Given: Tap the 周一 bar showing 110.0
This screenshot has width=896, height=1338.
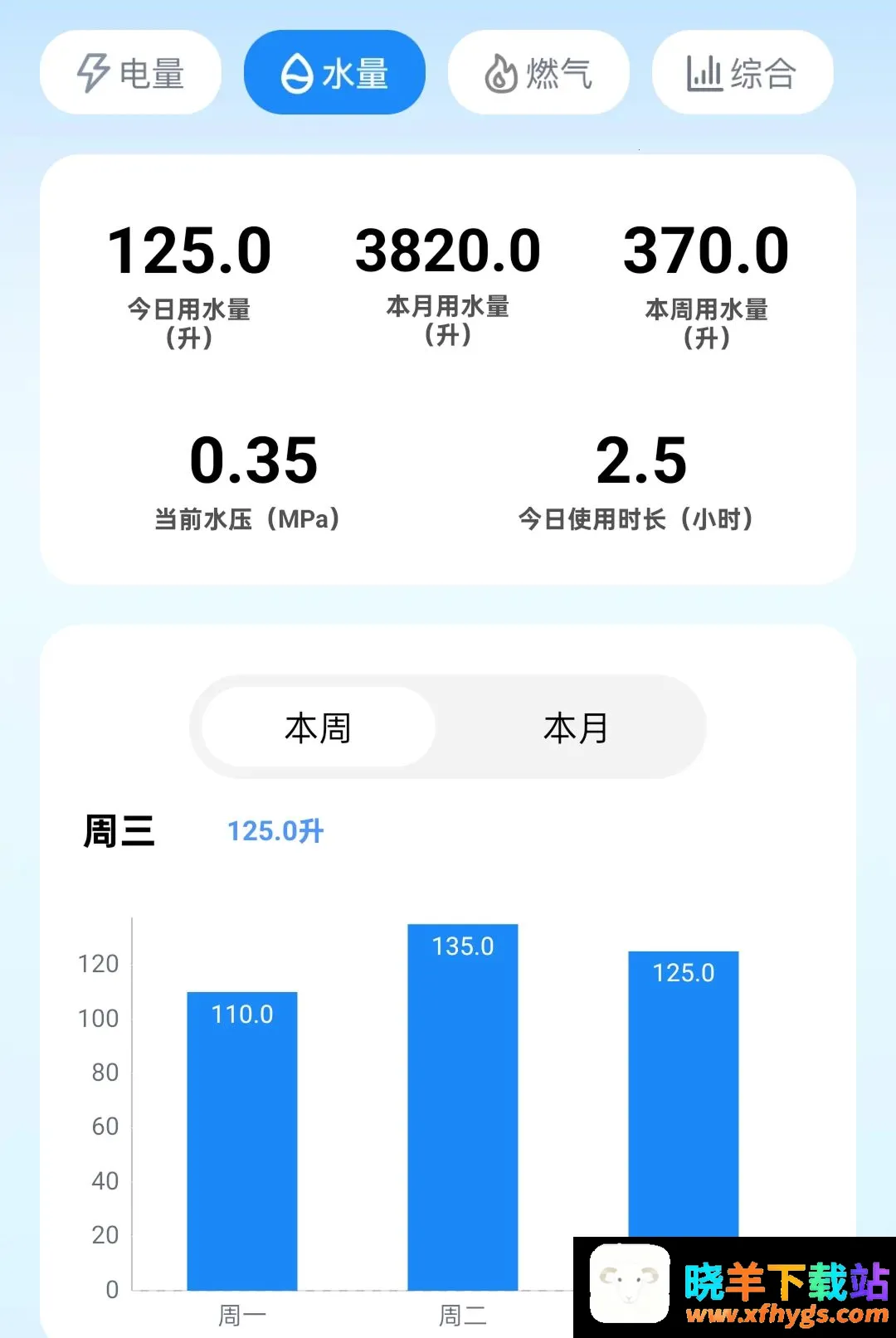Looking at the screenshot, I should [242, 1141].
